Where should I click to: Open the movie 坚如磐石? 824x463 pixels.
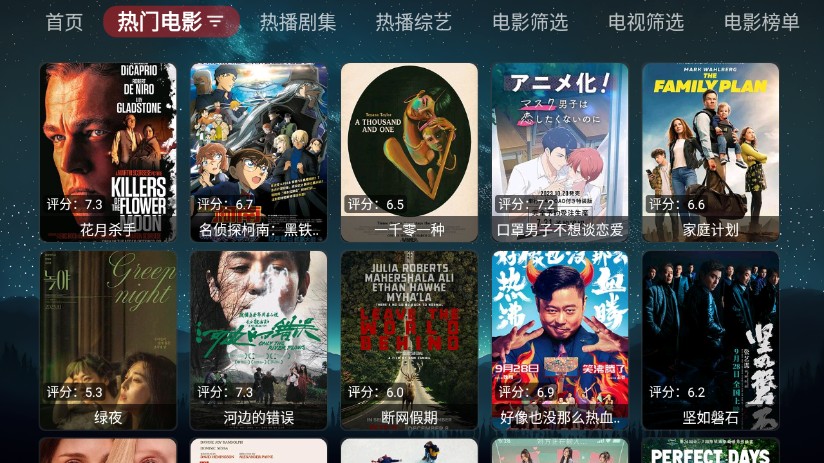710,338
